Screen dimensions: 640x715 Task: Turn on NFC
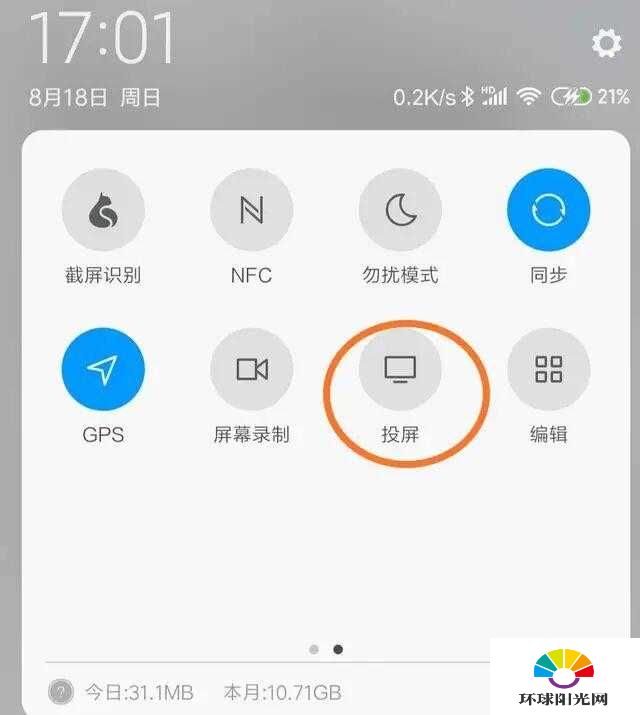[x=251, y=209]
